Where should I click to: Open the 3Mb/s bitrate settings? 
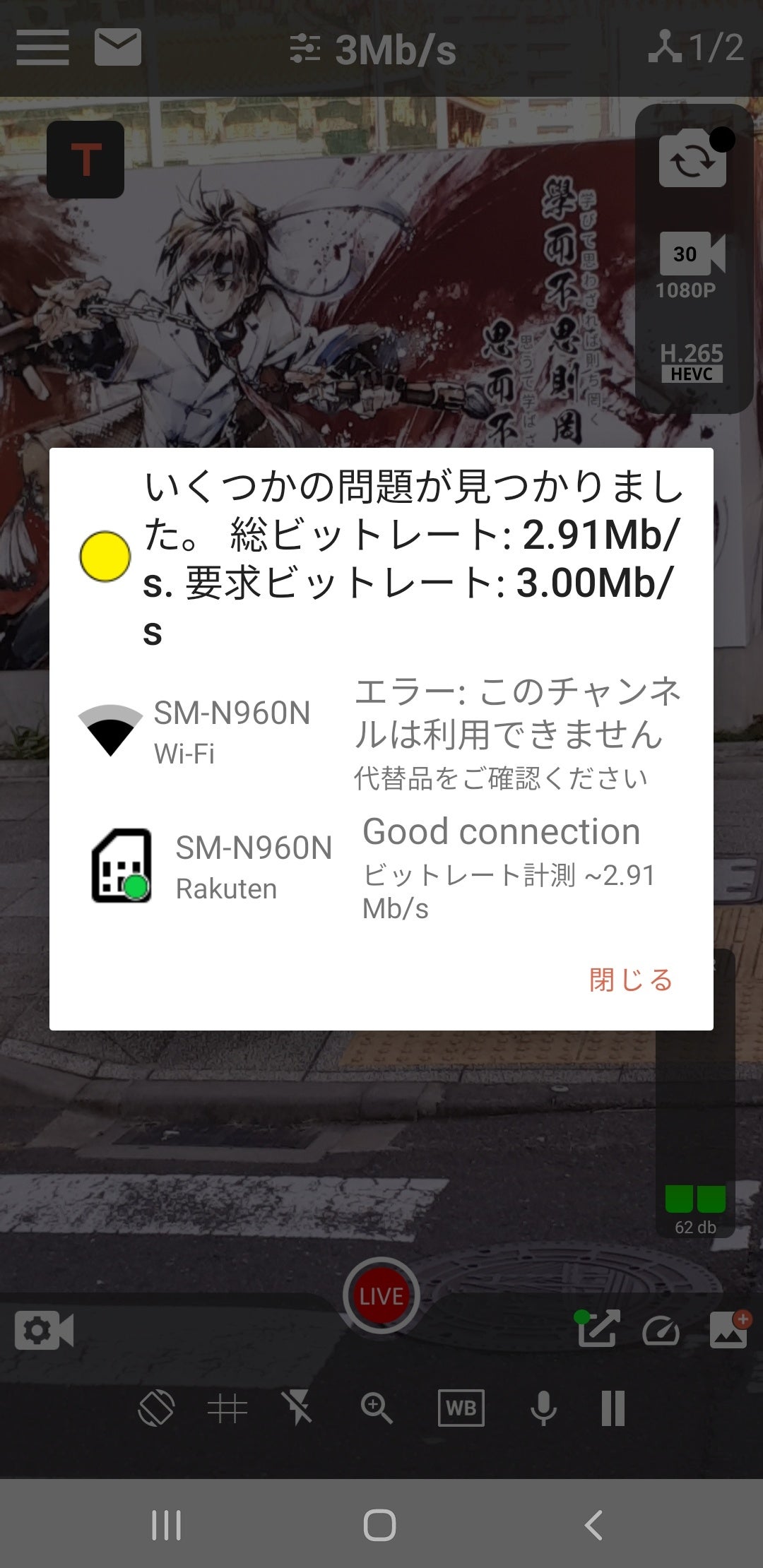(x=374, y=49)
